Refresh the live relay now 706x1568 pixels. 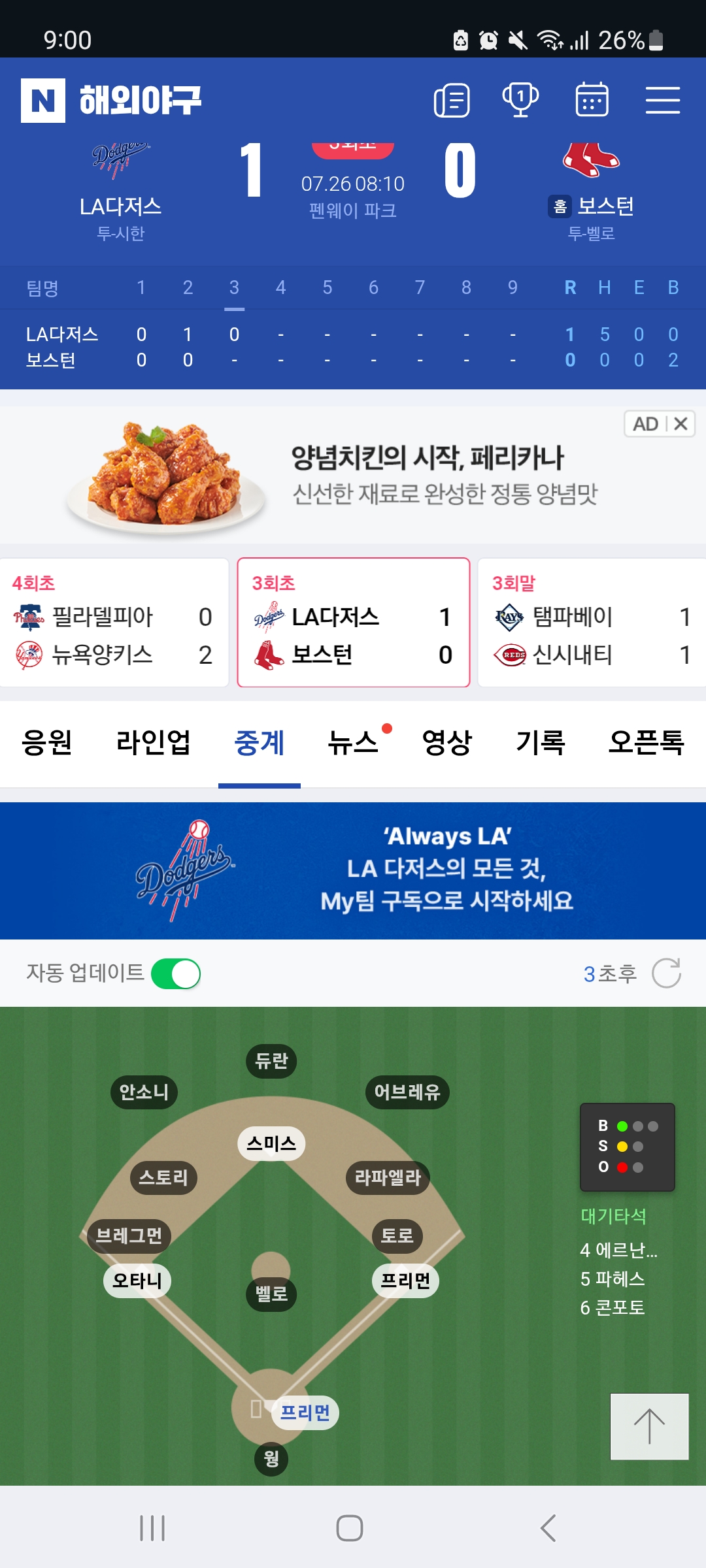click(666, 973)
